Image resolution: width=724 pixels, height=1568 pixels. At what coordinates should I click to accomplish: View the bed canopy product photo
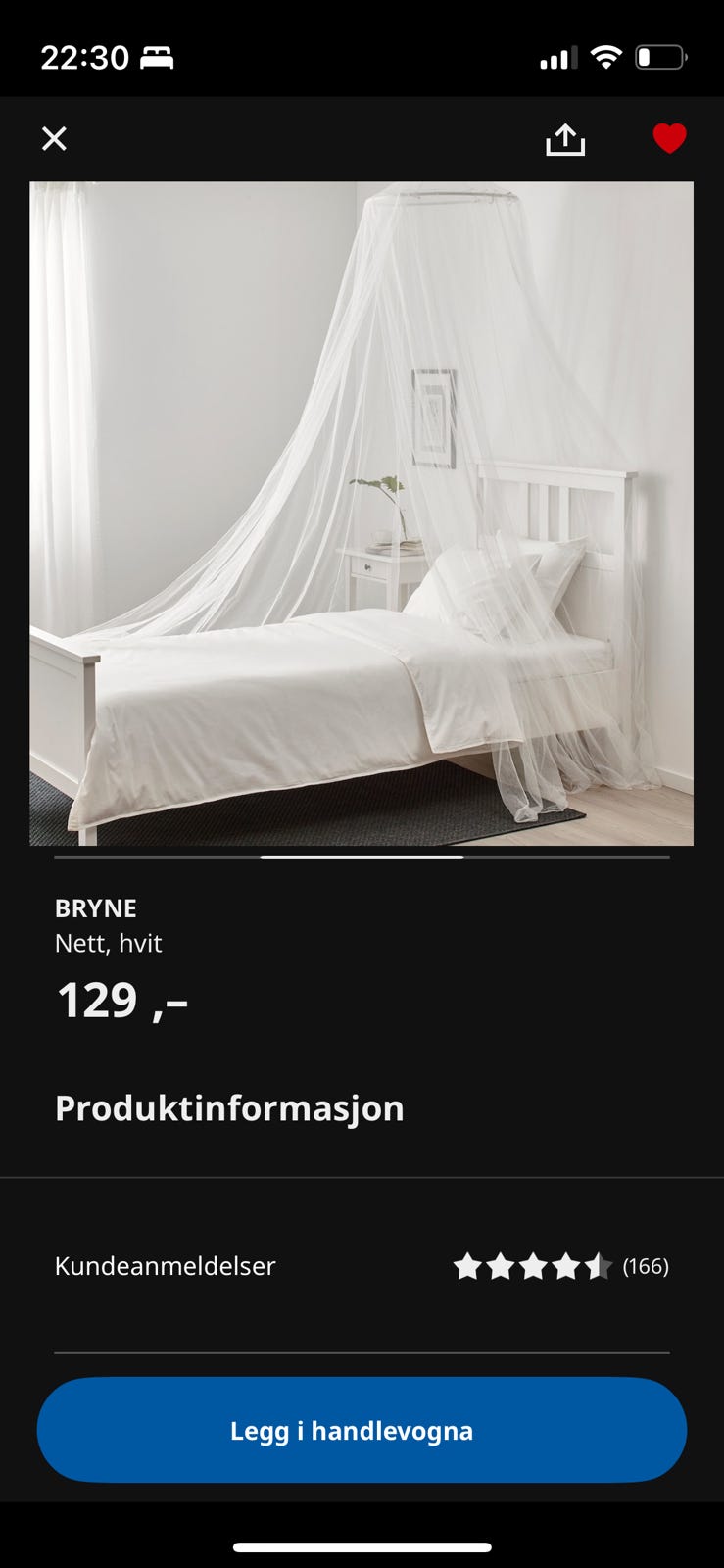(362, 510)
